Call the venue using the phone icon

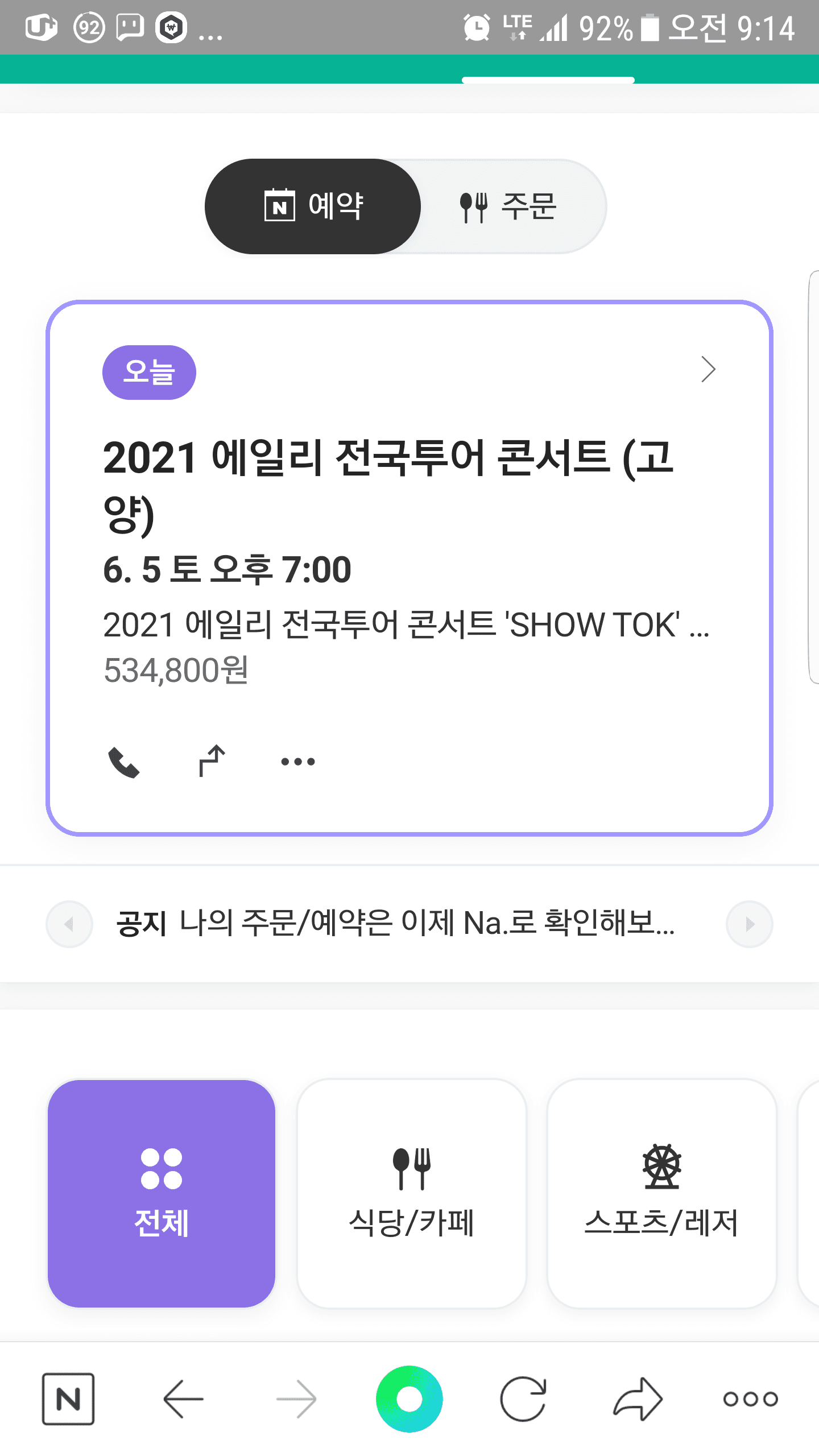[x=125, y=762]
